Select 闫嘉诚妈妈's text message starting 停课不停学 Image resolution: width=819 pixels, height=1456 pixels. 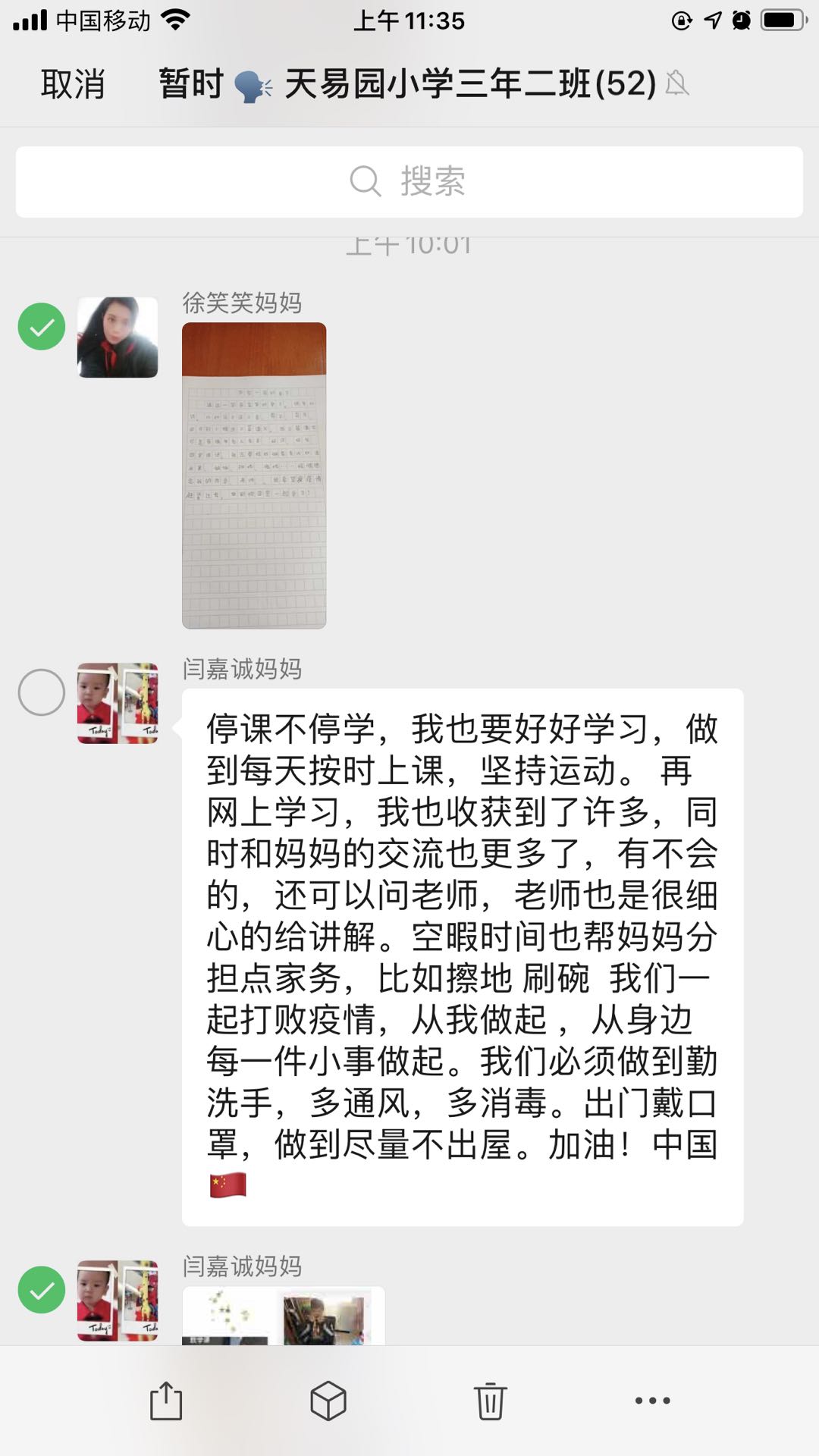[x=42, y=692]
